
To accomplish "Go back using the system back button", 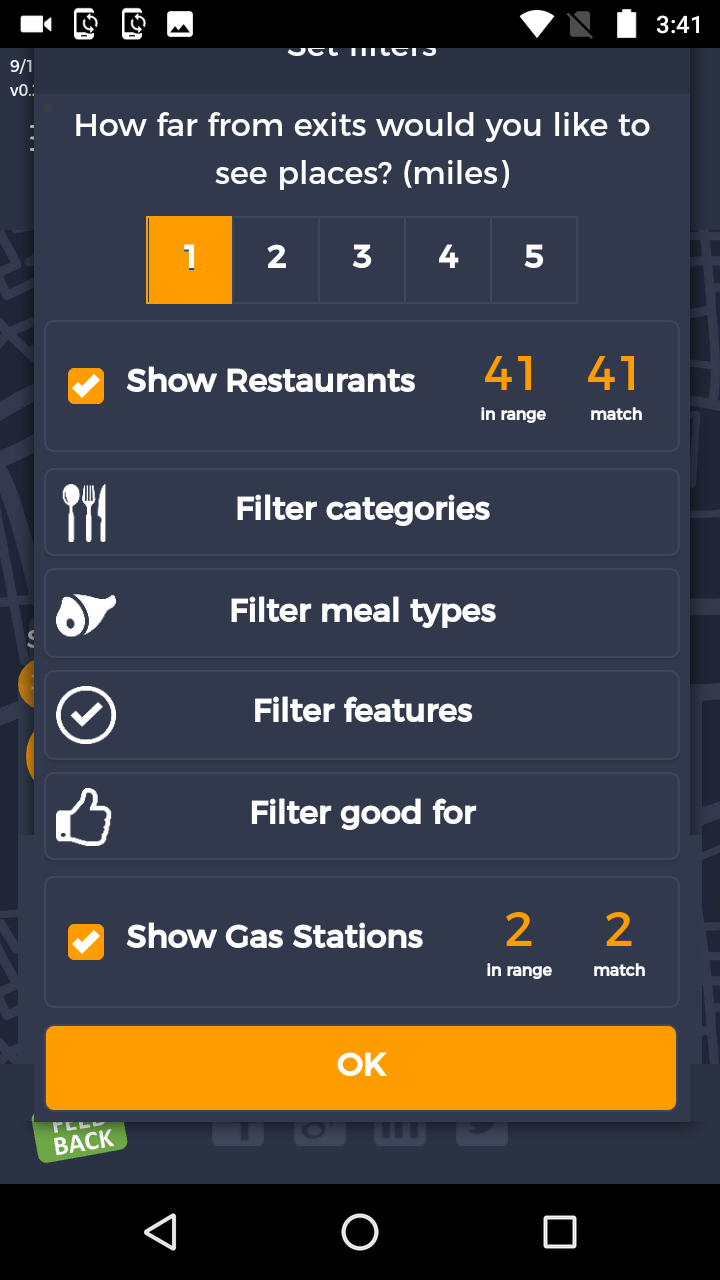I will tap(160, 1232).
